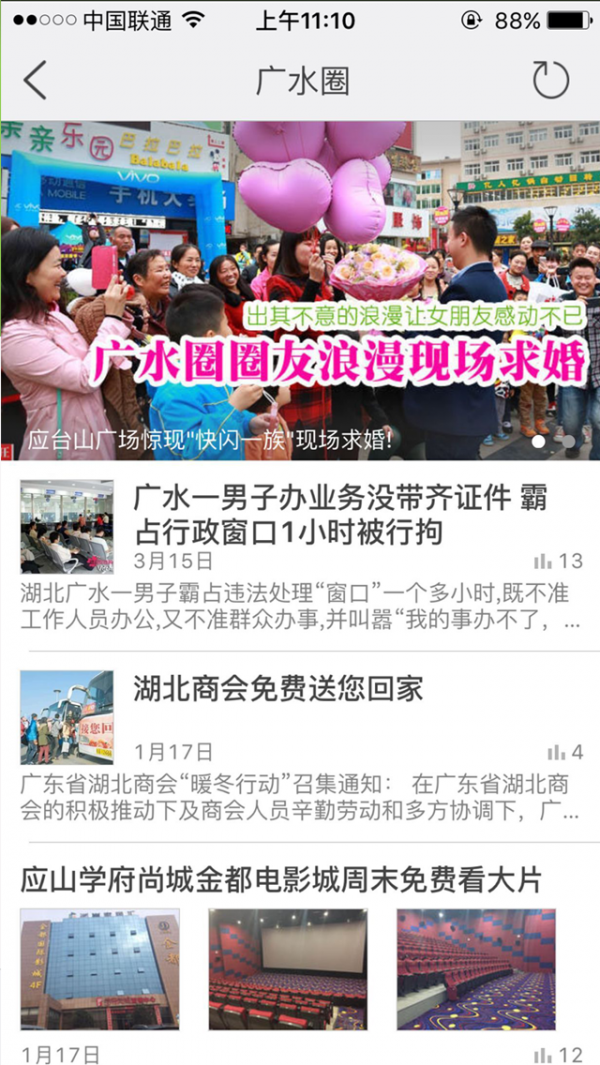Refresh the 广水圈 feed
Viewport: 600px width, 1065px height.
[550, 80]
